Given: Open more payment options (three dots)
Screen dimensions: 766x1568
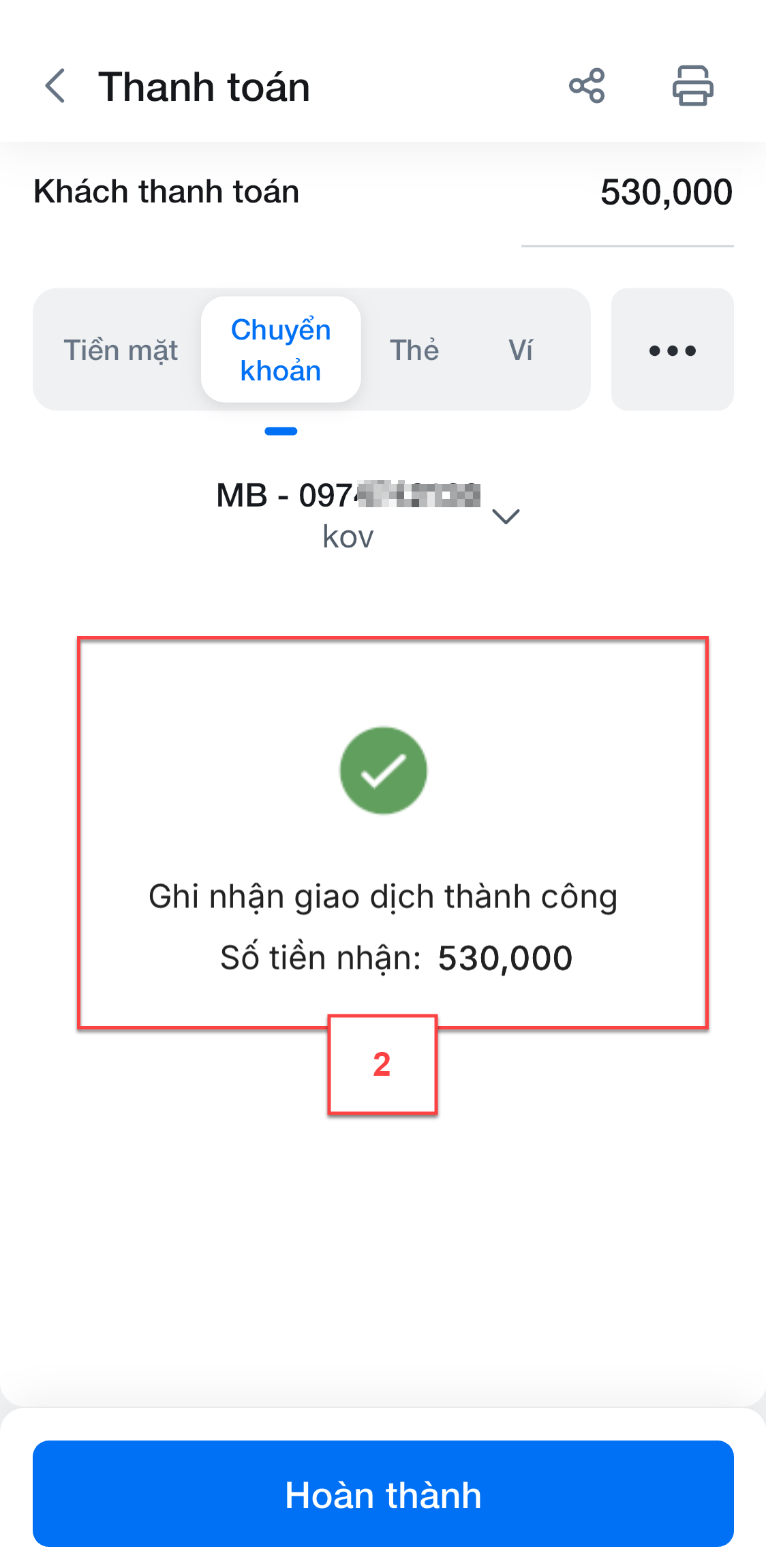Looking at the screenshot, I should click(672, 350).
